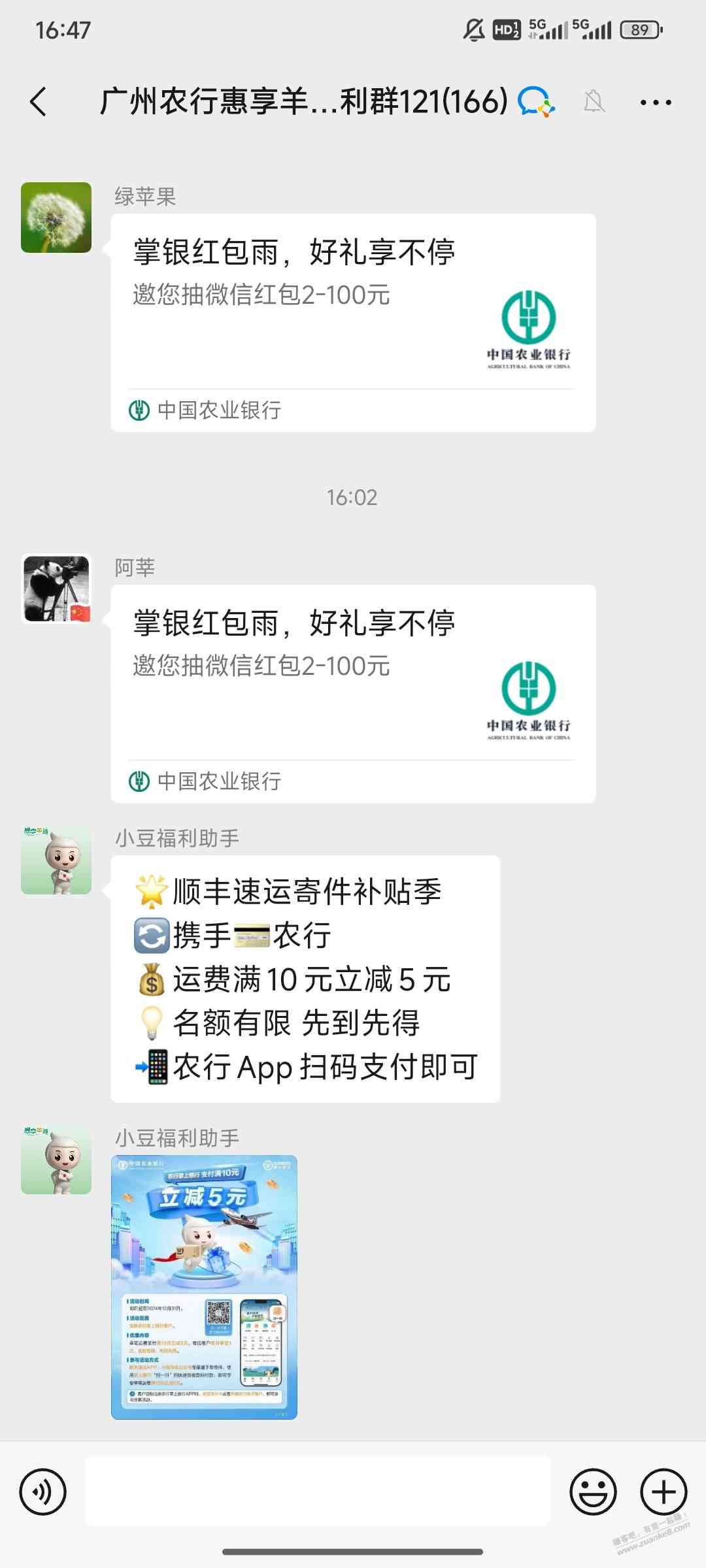
Task: Open the emoji picker
Action: click(593, 1492)
